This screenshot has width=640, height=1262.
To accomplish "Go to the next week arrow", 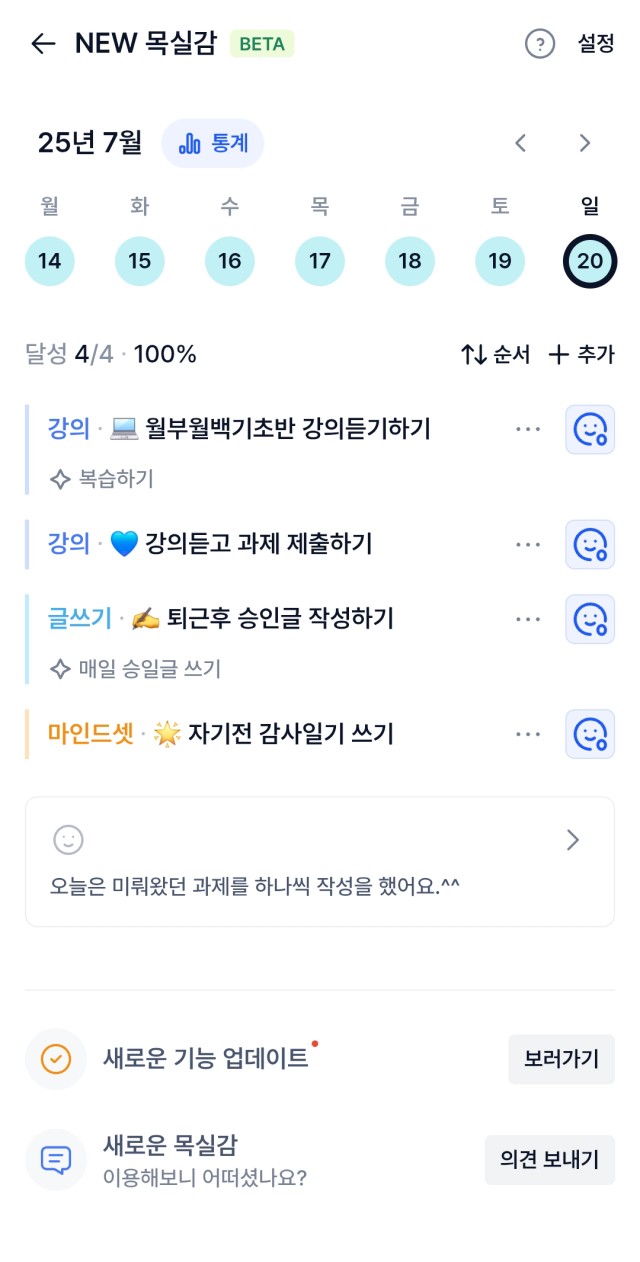I will [x=585, y=143].
